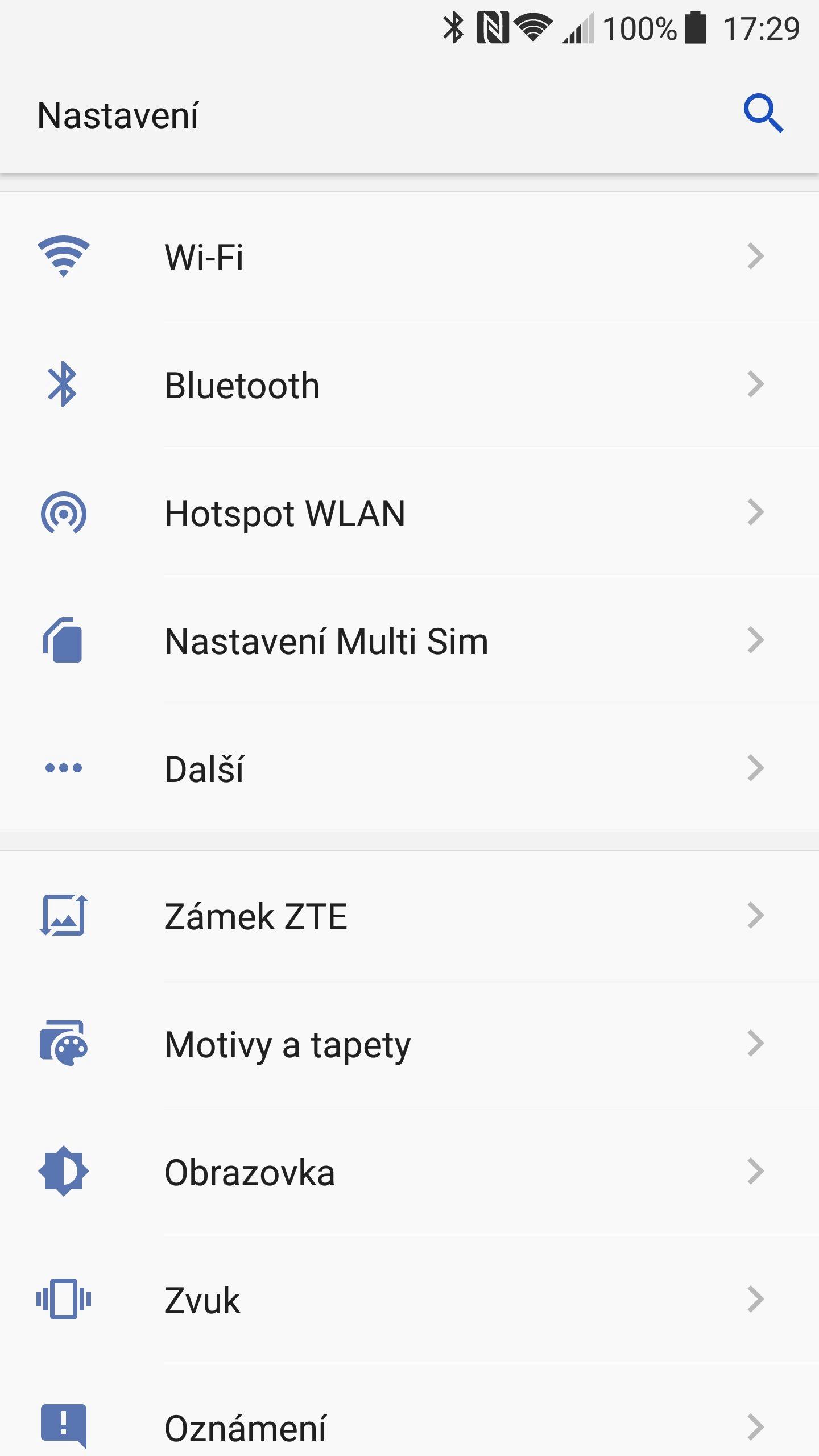Open Oznámení settings
The width and height of the screenshot is (819, 1456).
click(409, 1410)
